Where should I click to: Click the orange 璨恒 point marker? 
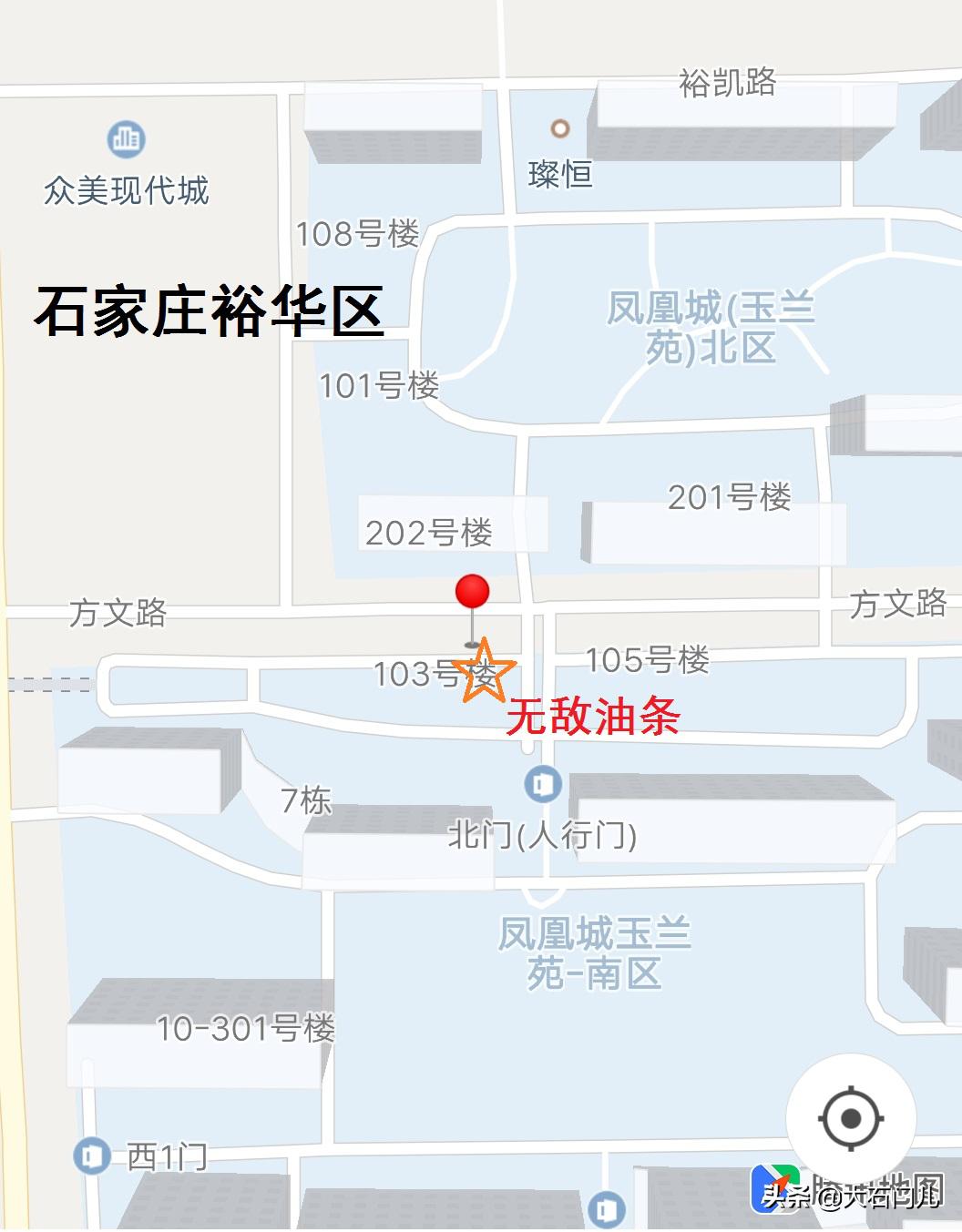558,130
